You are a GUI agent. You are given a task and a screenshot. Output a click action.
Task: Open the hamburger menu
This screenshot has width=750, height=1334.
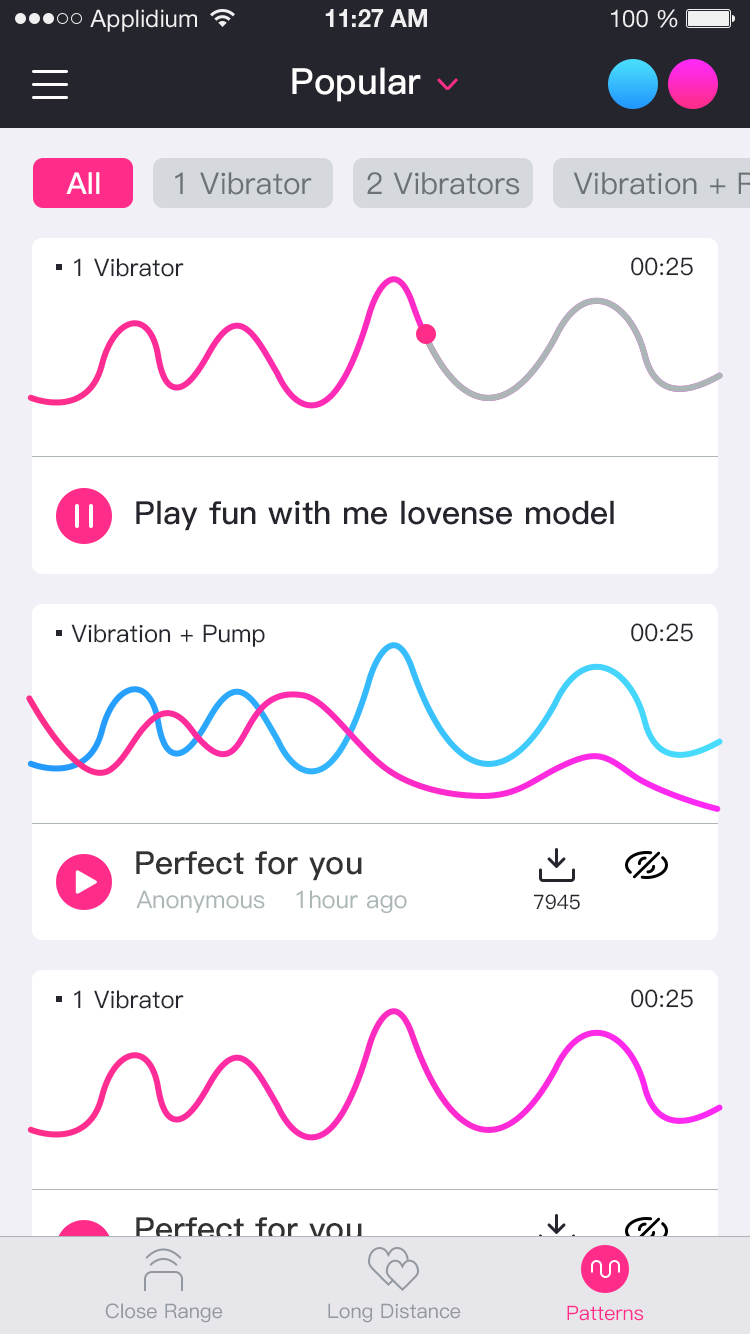[50, 84]
